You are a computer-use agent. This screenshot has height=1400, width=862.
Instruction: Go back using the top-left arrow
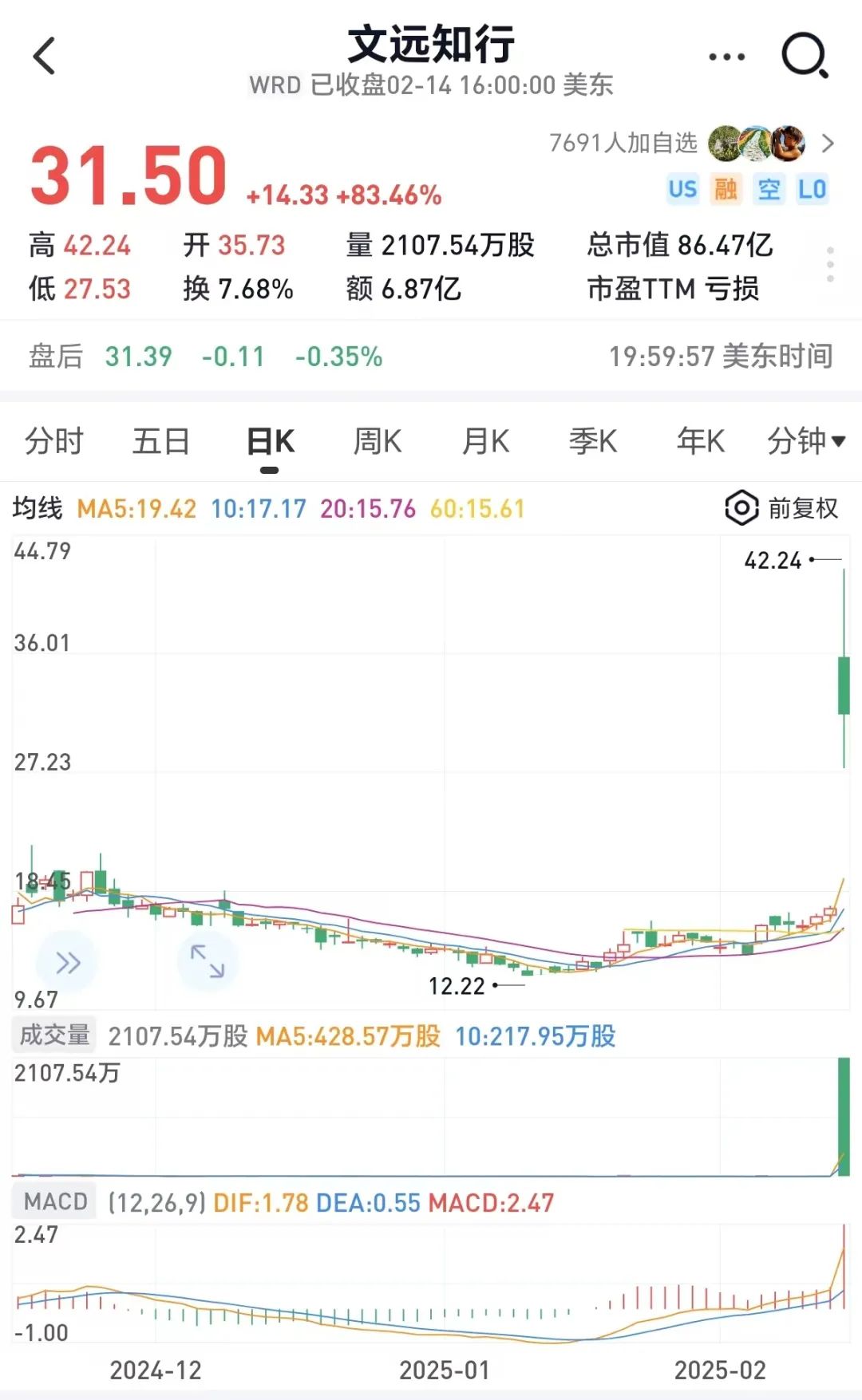[45, 57]
